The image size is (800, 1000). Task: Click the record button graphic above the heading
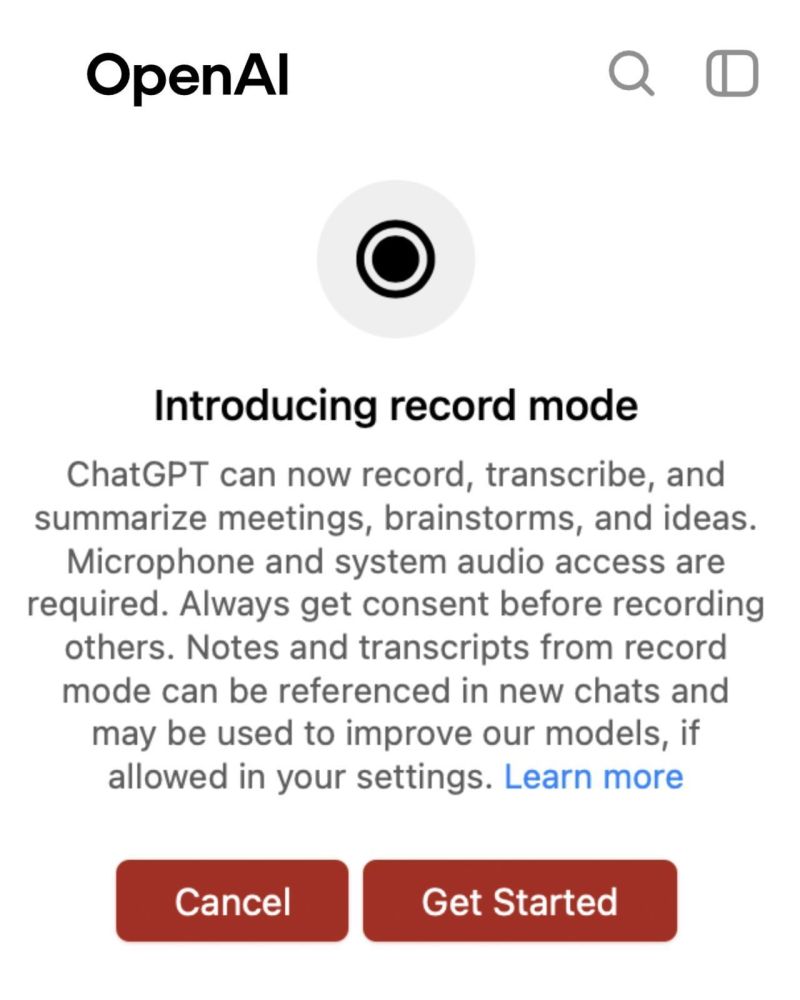[x=397, y=257]
